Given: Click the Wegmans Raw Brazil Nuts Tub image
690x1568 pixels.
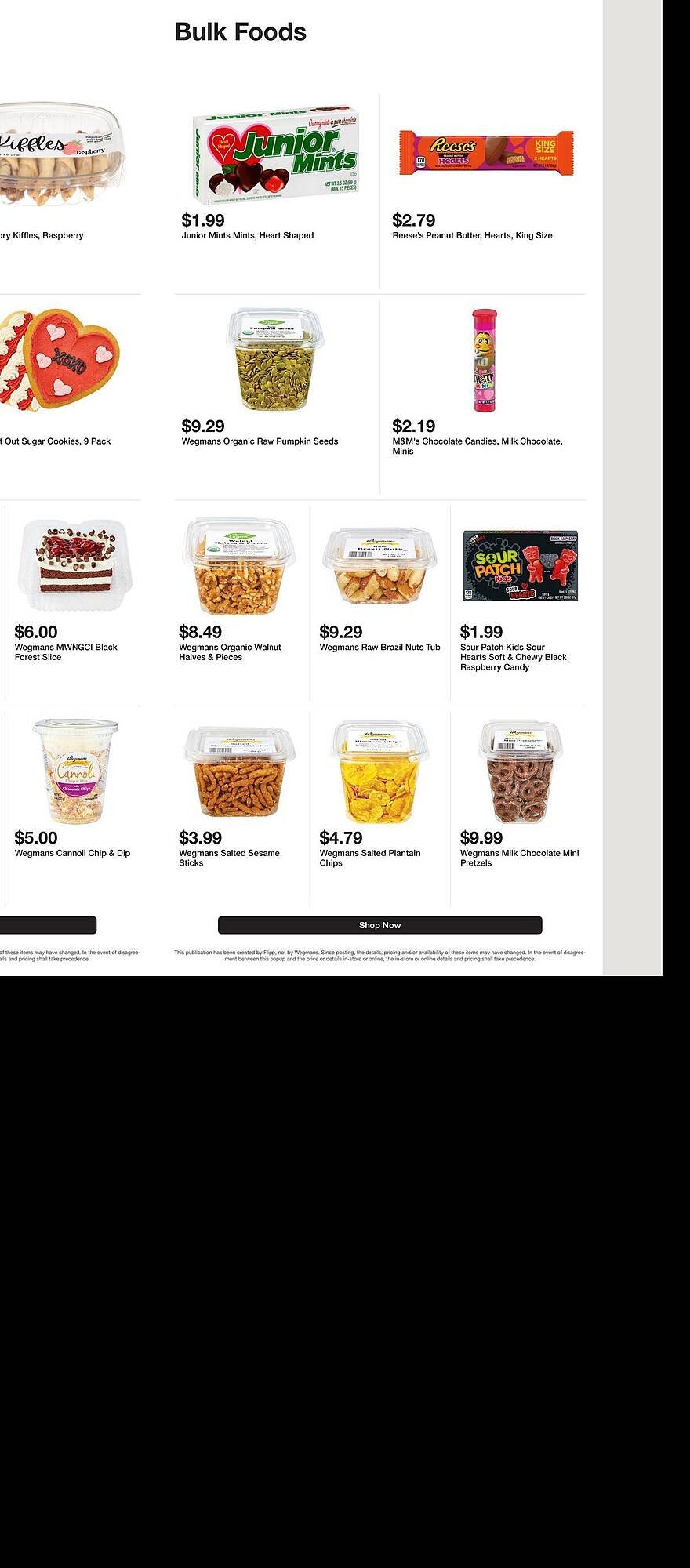Looking at the screenshot, I should [379, 568].
